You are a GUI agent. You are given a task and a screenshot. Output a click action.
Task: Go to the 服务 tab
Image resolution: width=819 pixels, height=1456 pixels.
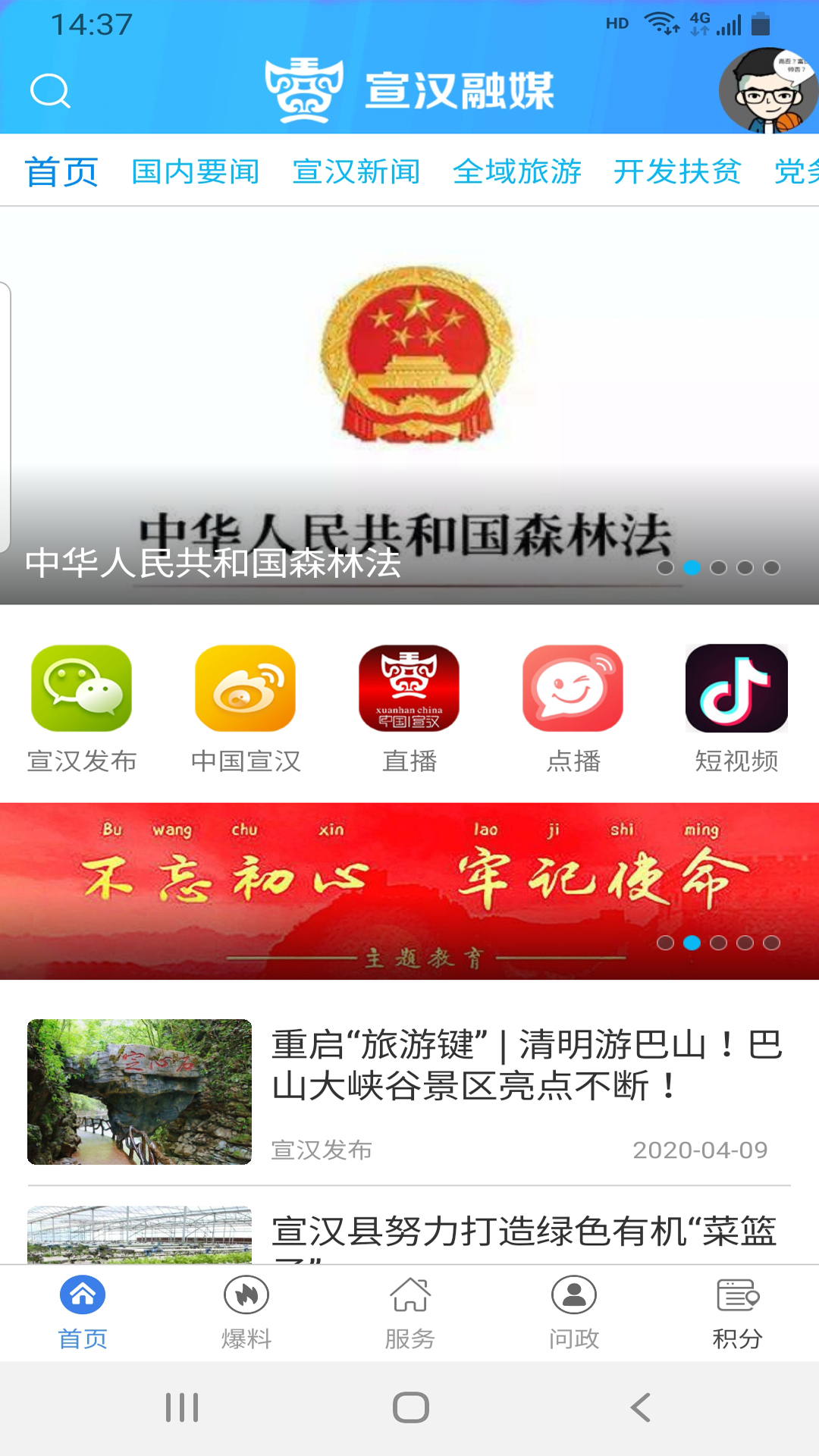point(409,1312)
